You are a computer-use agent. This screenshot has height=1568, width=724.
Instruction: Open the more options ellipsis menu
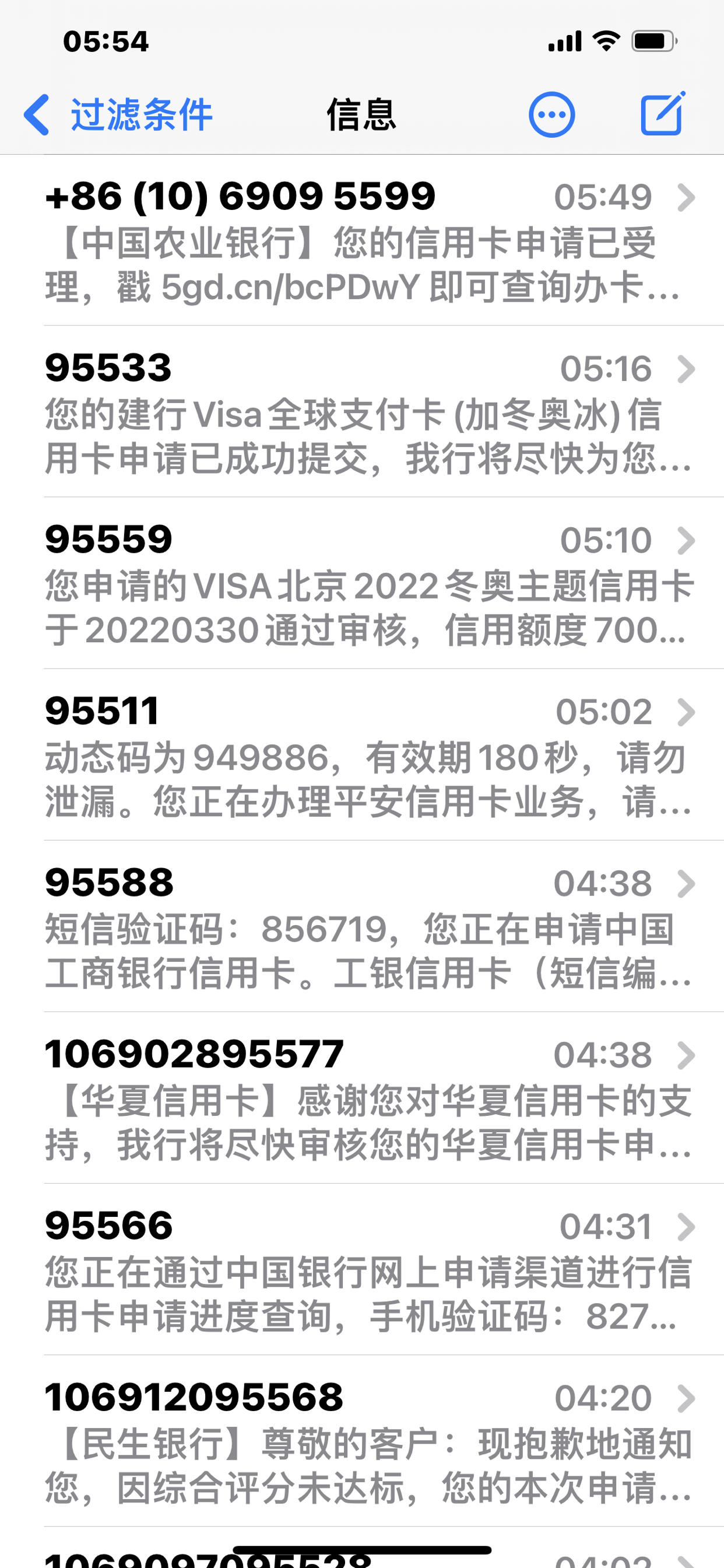pyautogui.click(x=551, y=114)
